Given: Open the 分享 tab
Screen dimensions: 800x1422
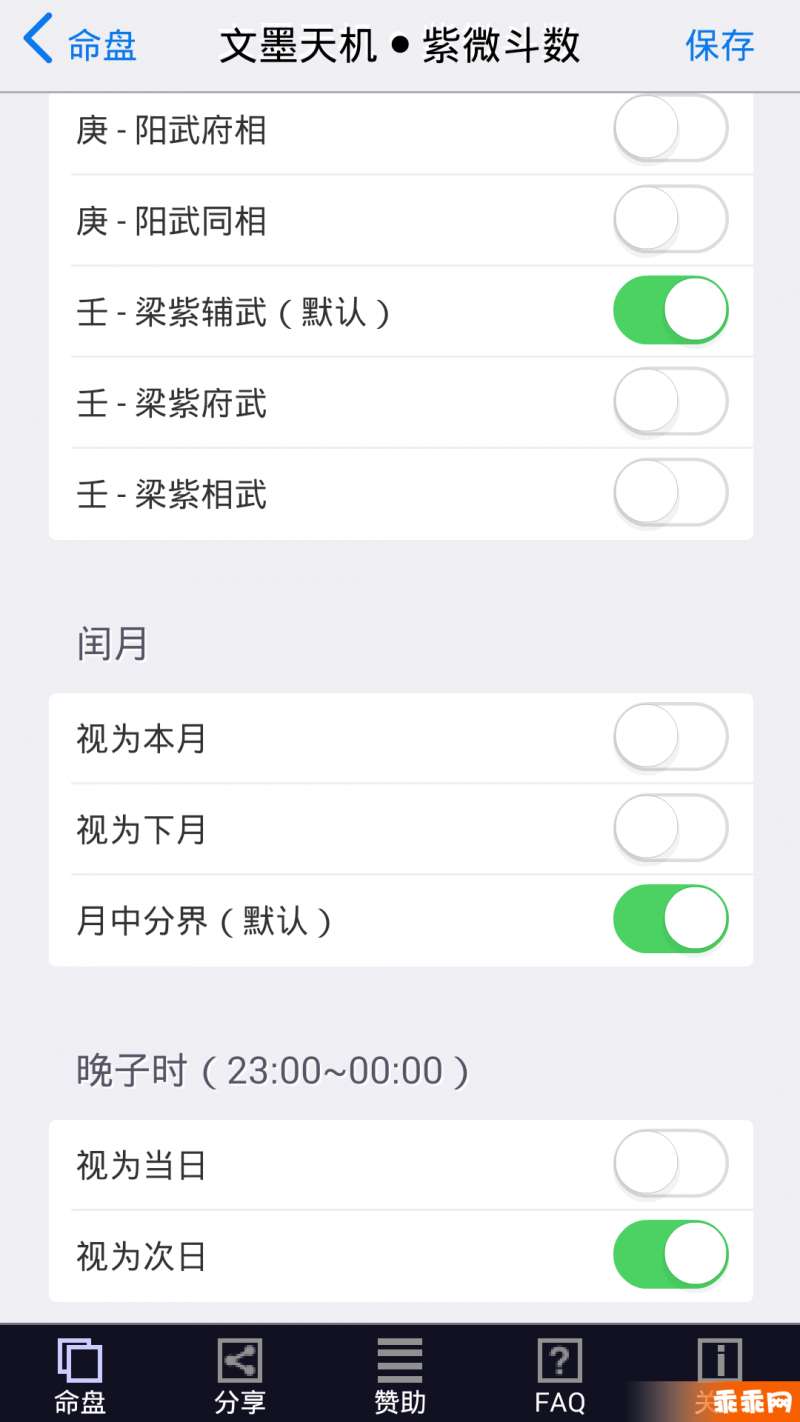Looking at the screenshot, I should point(240,1375).
